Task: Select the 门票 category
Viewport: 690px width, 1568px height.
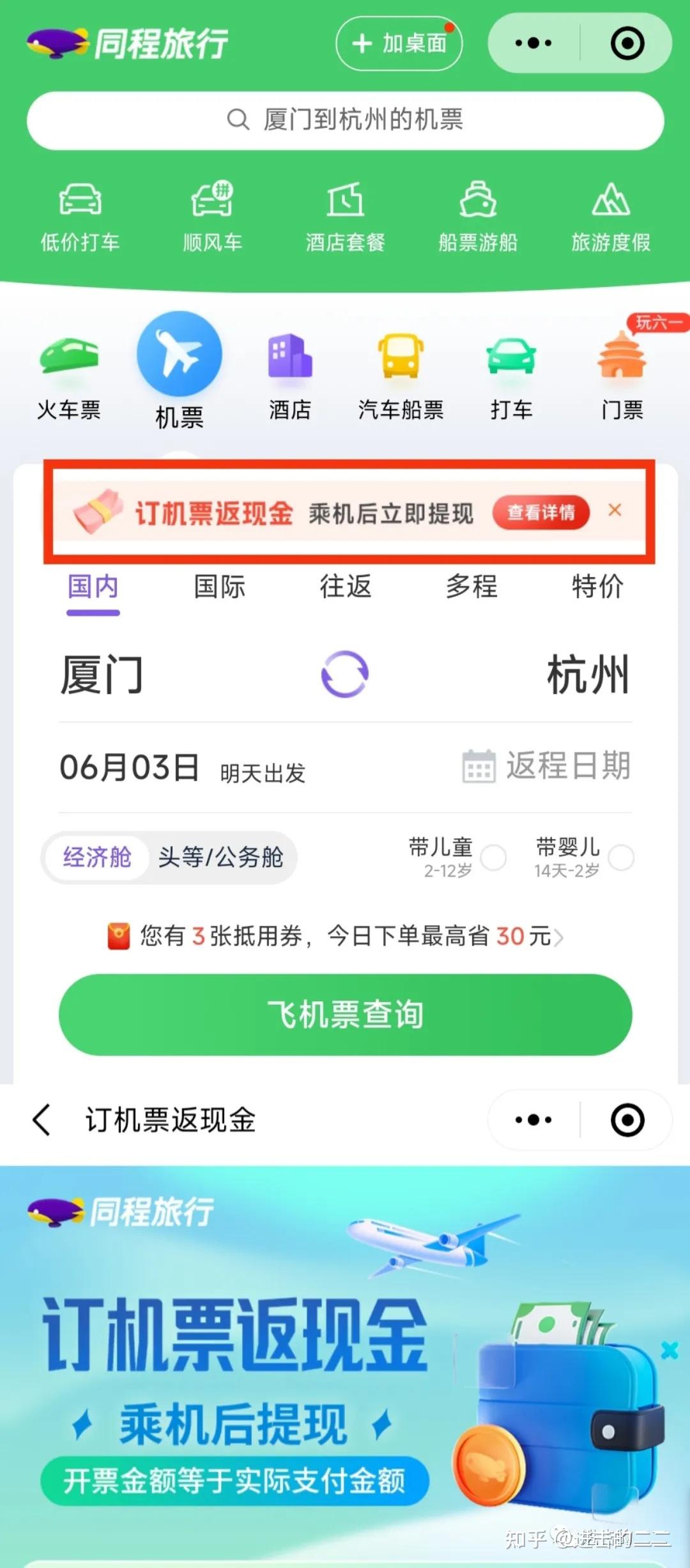Action: [622, 378]
